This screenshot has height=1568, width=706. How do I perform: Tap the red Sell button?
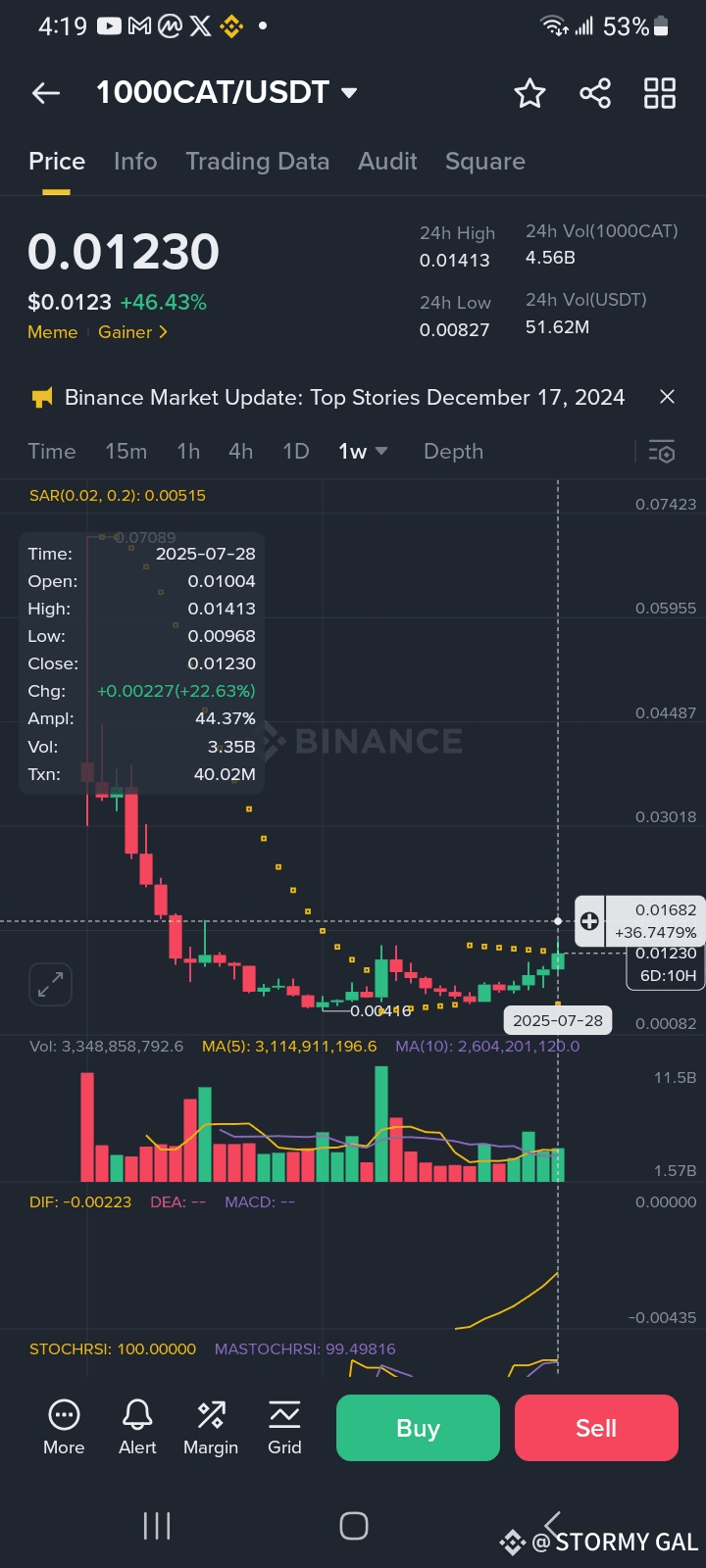[x=596, y=1428]
